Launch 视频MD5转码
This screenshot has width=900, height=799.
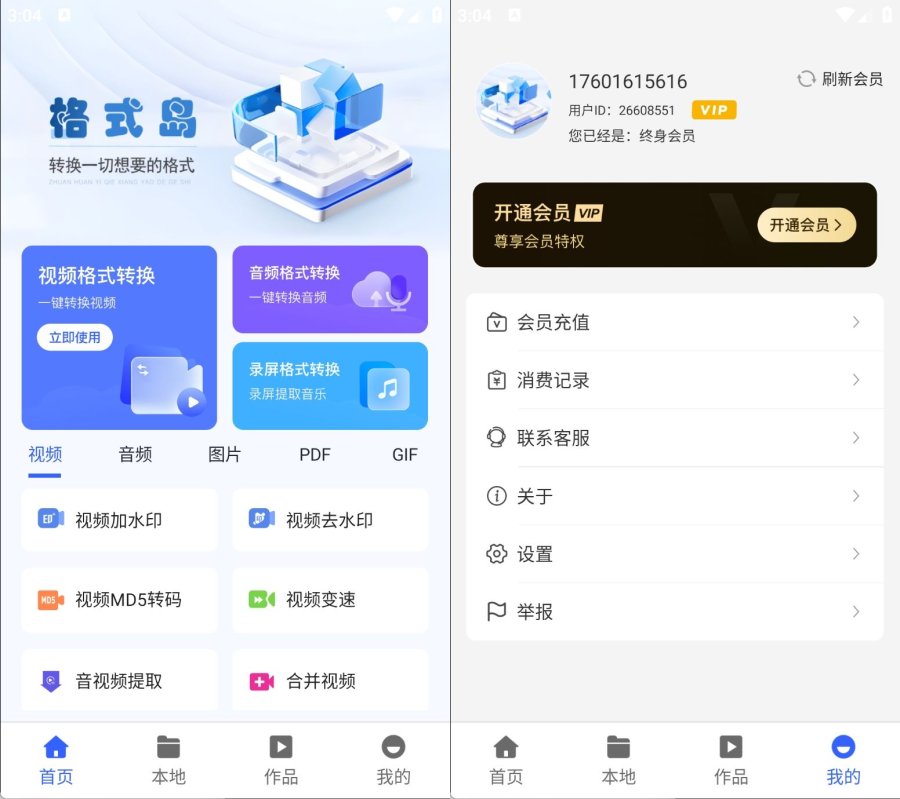119,600
